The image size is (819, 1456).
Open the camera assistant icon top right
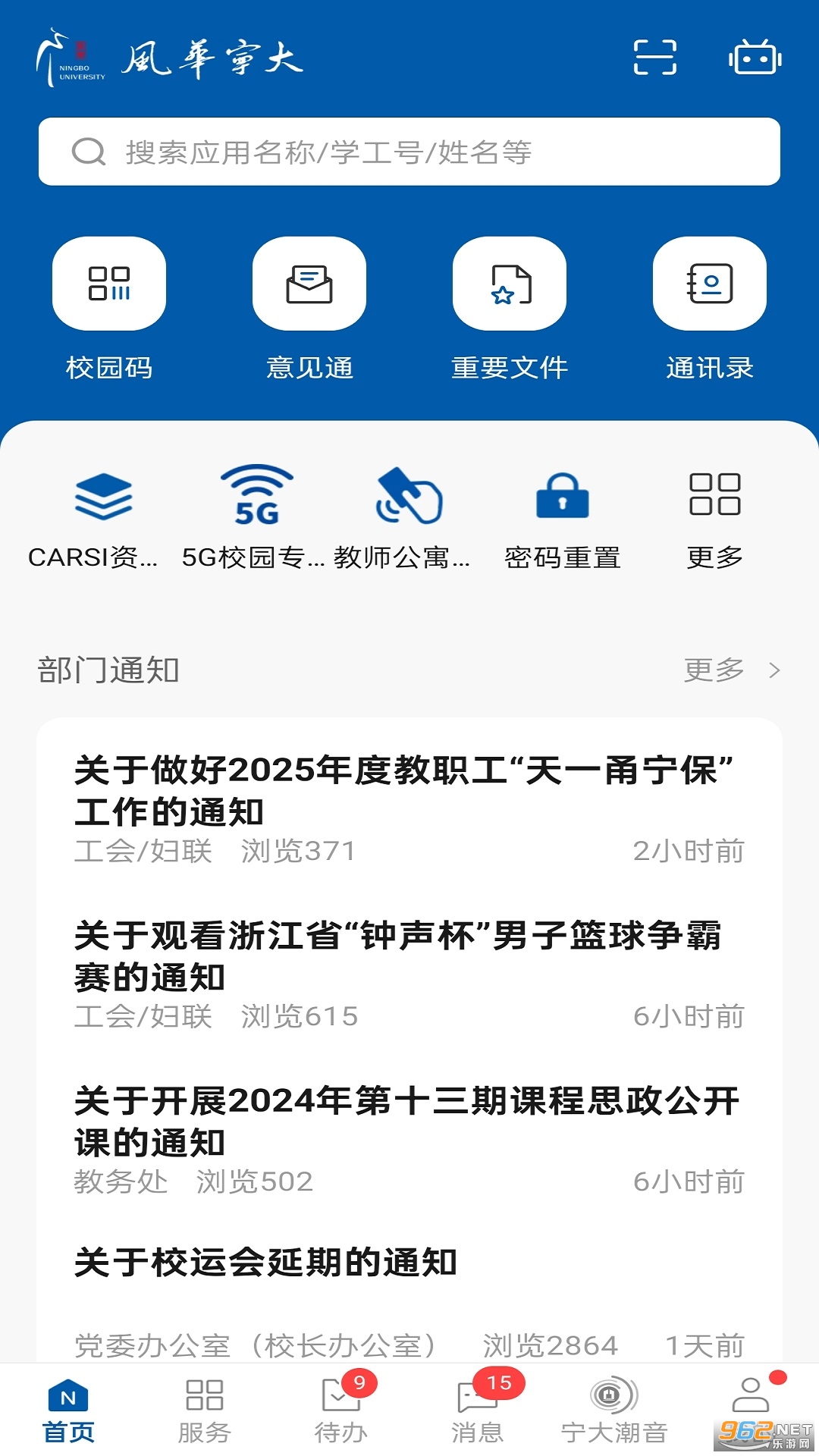point(756,57)
